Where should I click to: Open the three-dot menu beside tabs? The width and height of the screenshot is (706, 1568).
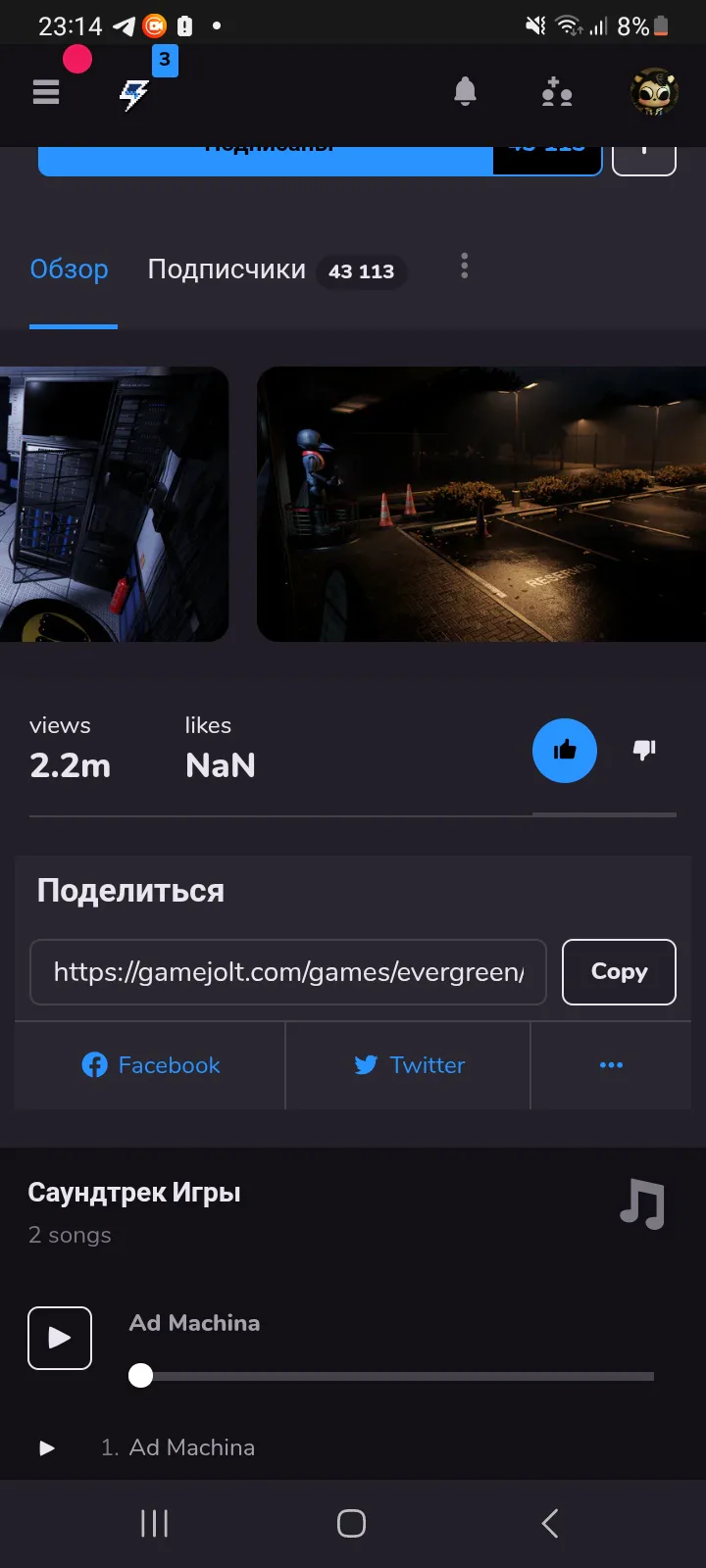point(465,266)
